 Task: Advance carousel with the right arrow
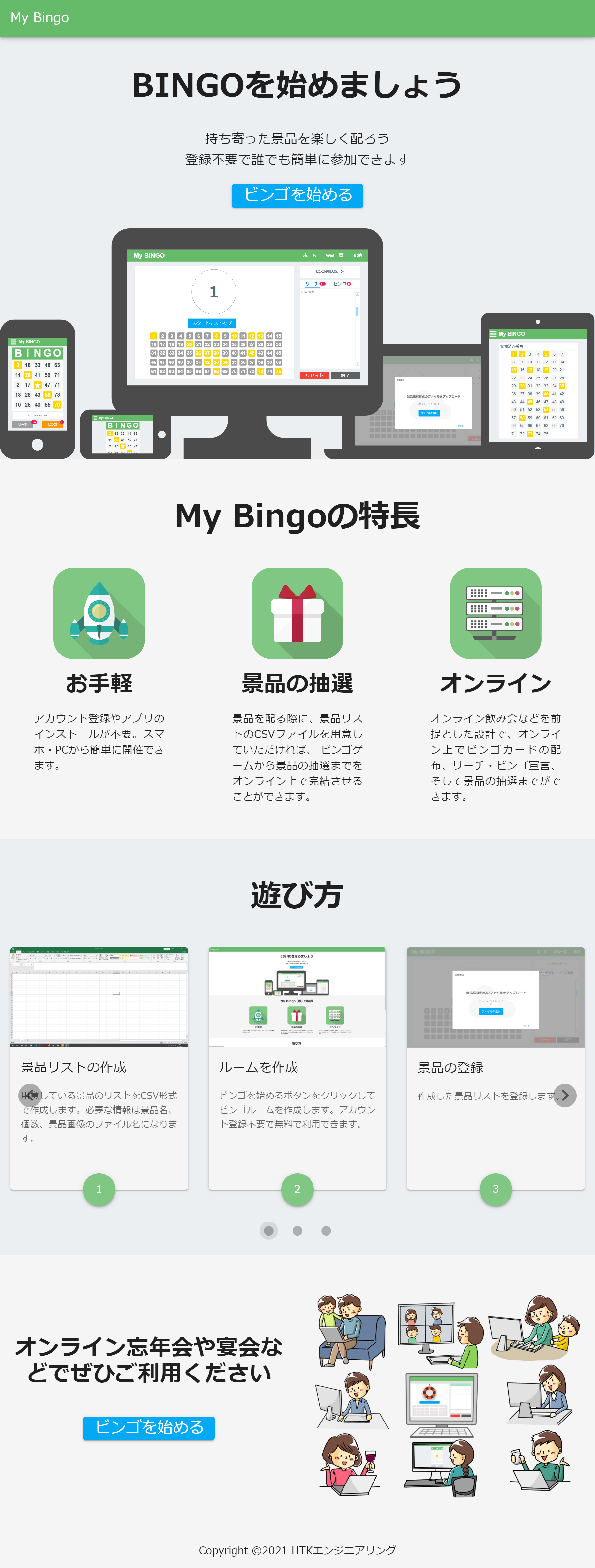coord(565,1096)
